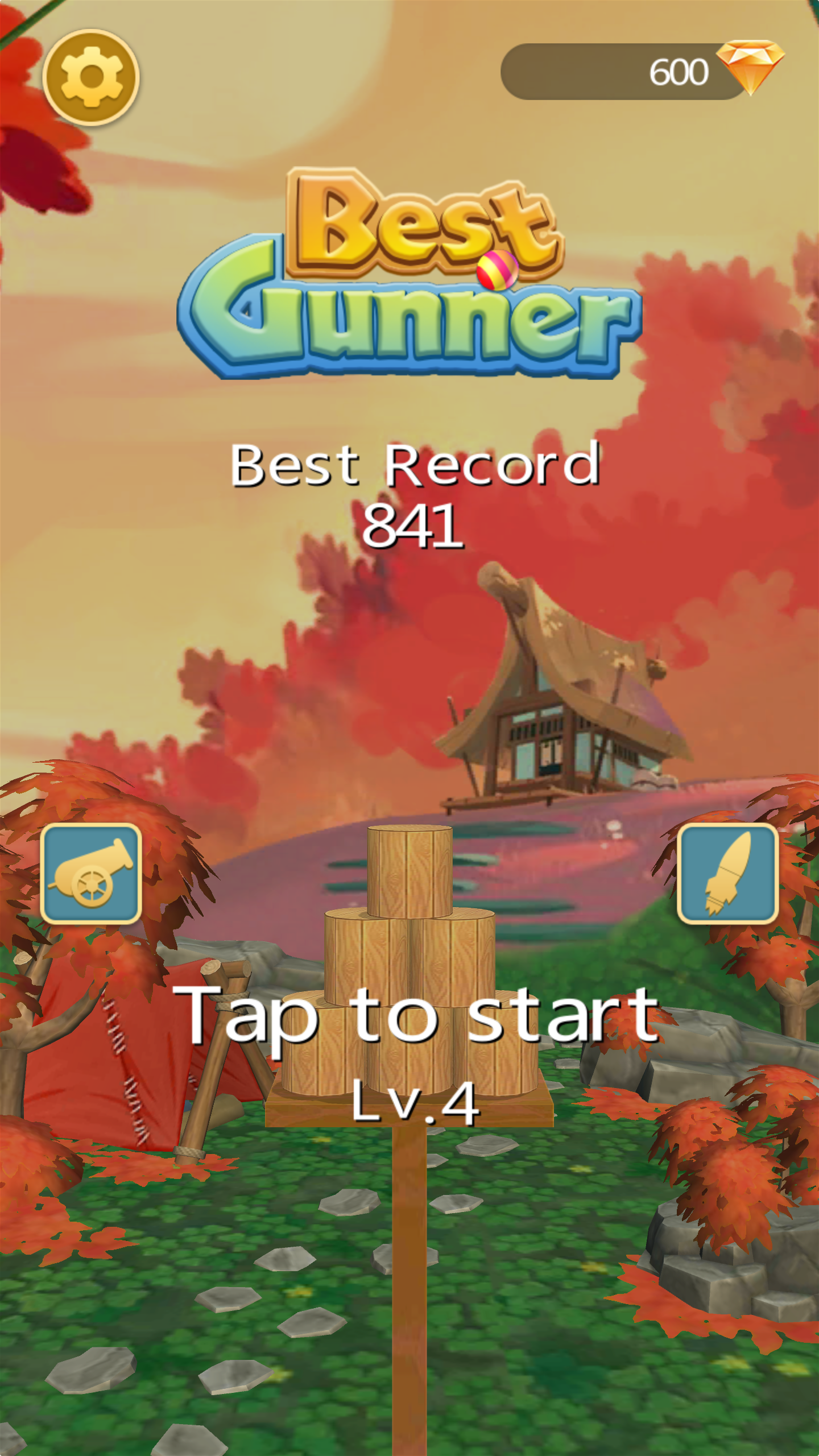
Task: Open the cannon selection button
Action: click(x=91, y=873)
